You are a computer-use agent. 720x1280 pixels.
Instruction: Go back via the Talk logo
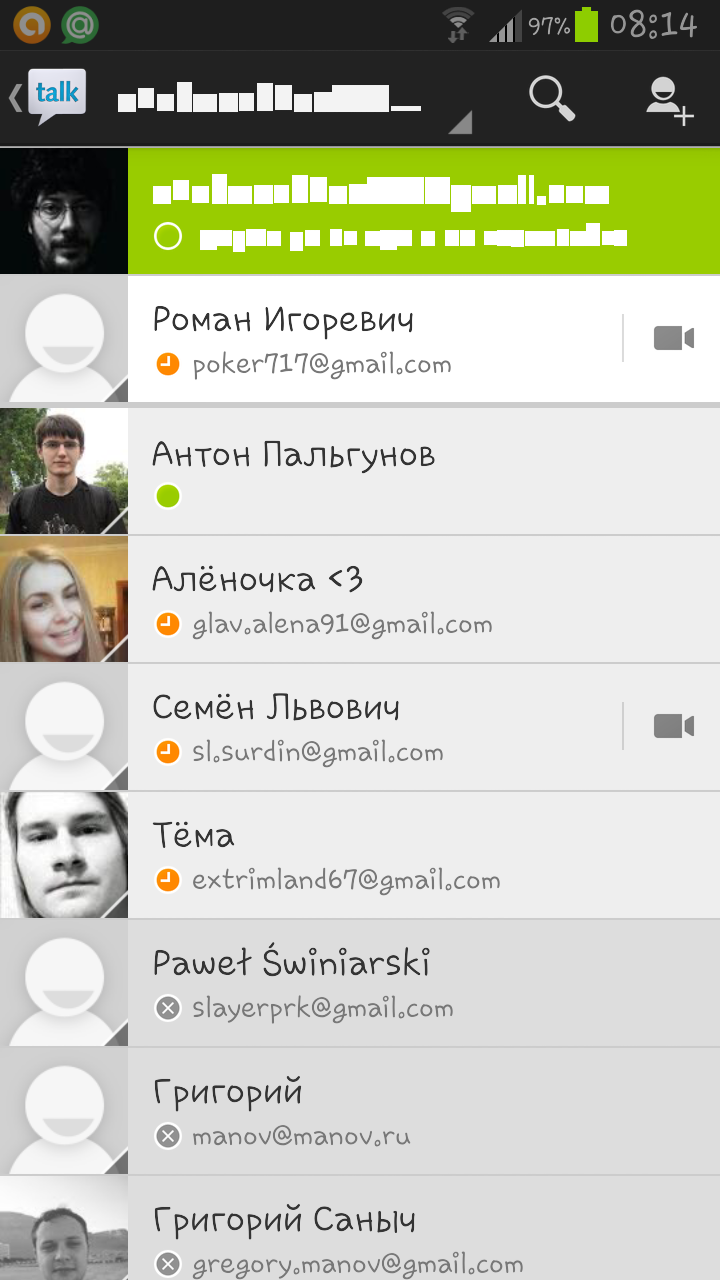[x=48, y=97]
